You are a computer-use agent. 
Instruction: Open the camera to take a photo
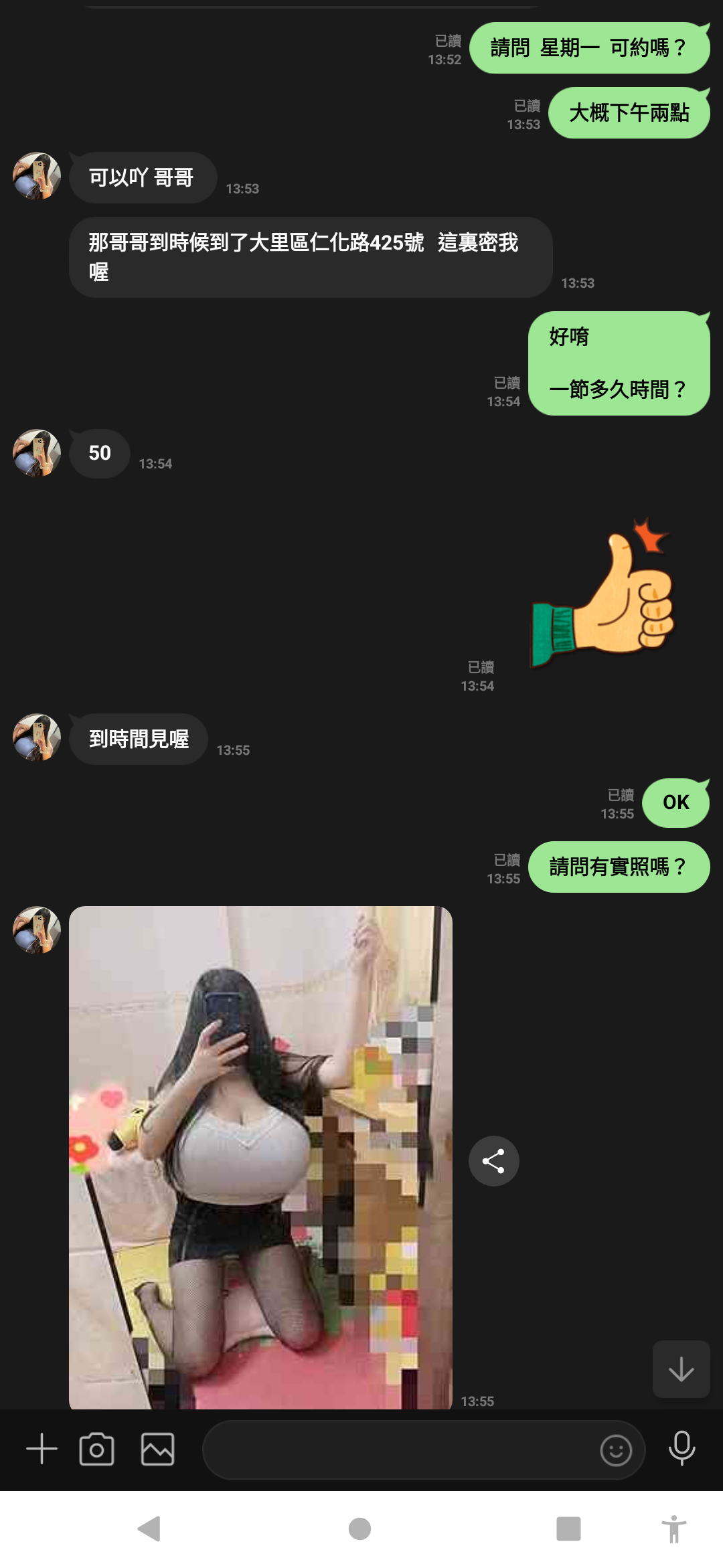(96, 1449)
